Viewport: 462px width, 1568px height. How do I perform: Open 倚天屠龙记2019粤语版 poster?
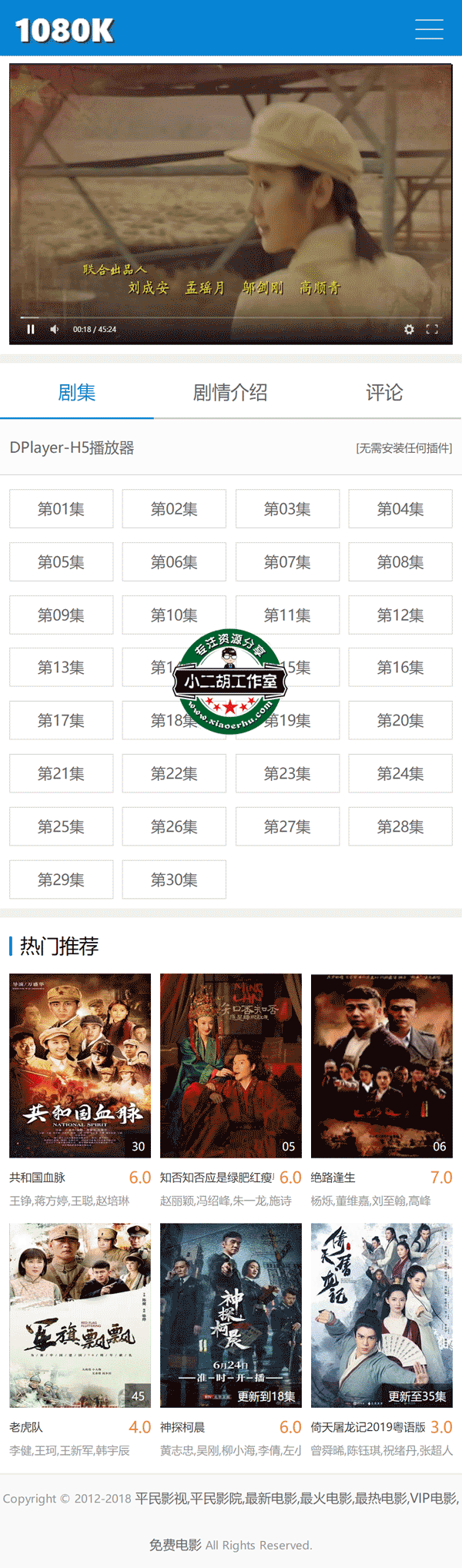pyautogui.click(x=381, y=1315)
